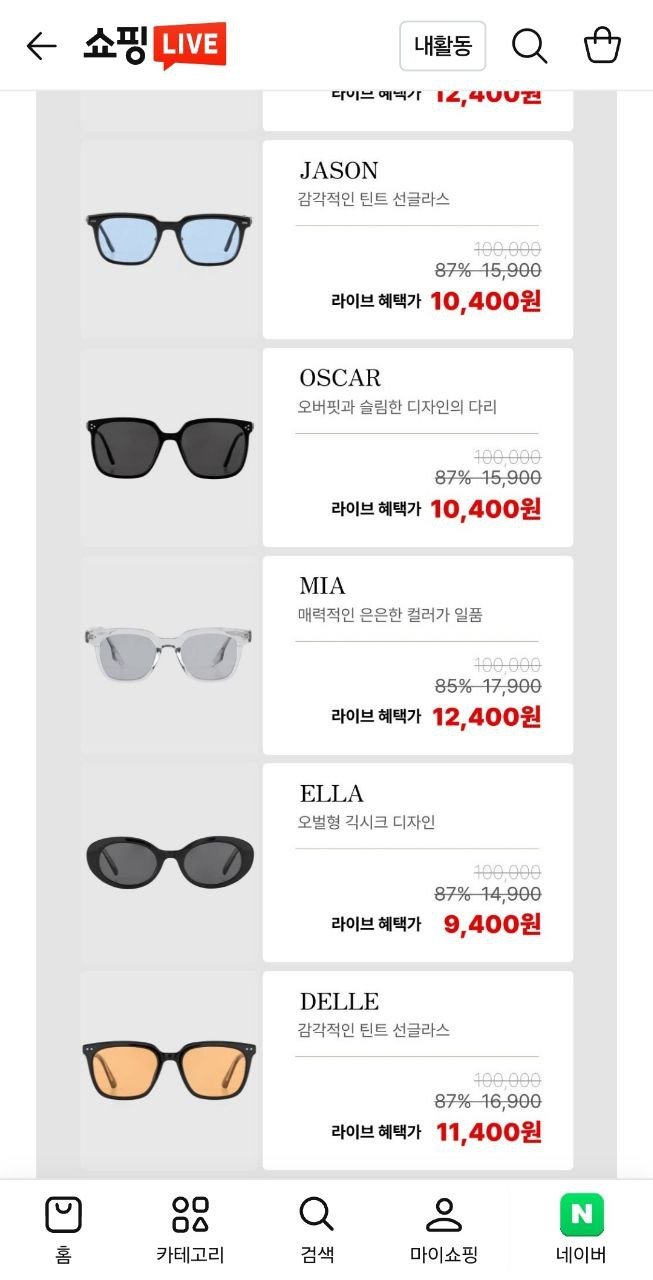Open the shopping bag cart
Viewport: 653px width, 1280px height.
[x=602, y=46]
